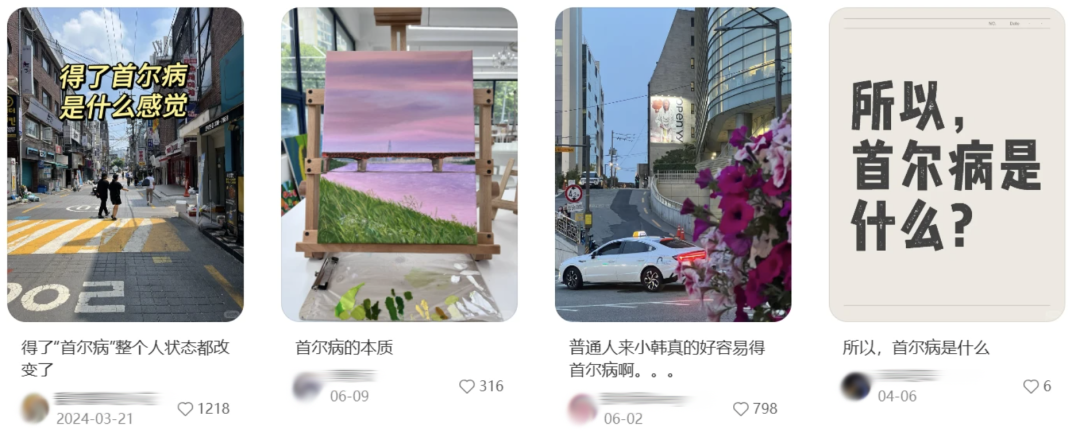Like the 所以，首尔病是什么 post with 6 likes
Viewport: 1080px width, 434px height.
(1030, 387)
